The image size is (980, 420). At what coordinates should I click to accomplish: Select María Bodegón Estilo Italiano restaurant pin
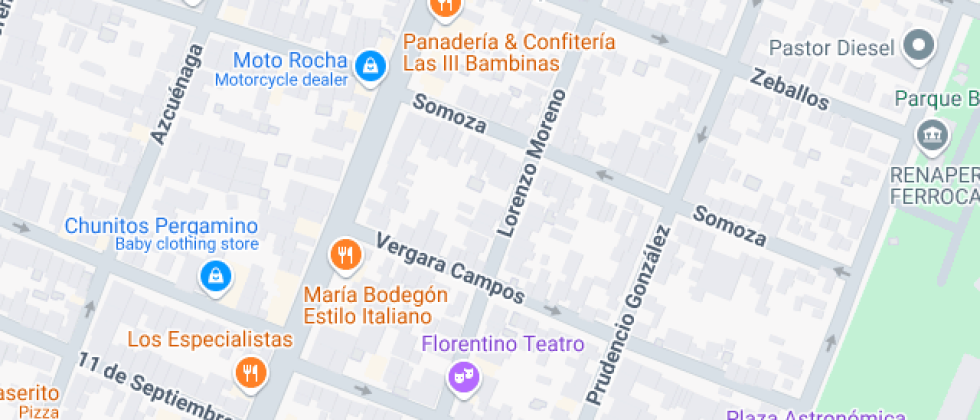(x=346, y=256)
